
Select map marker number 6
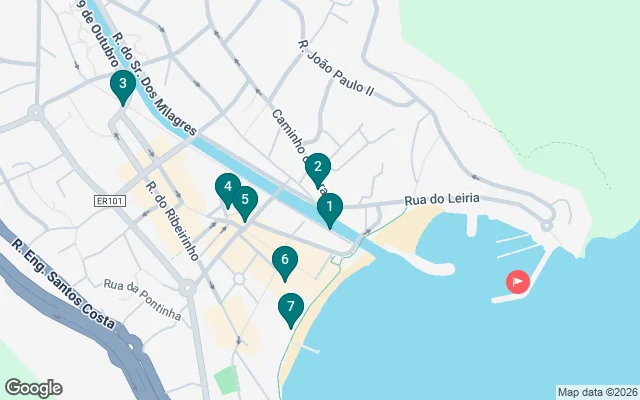click(285, 261)
